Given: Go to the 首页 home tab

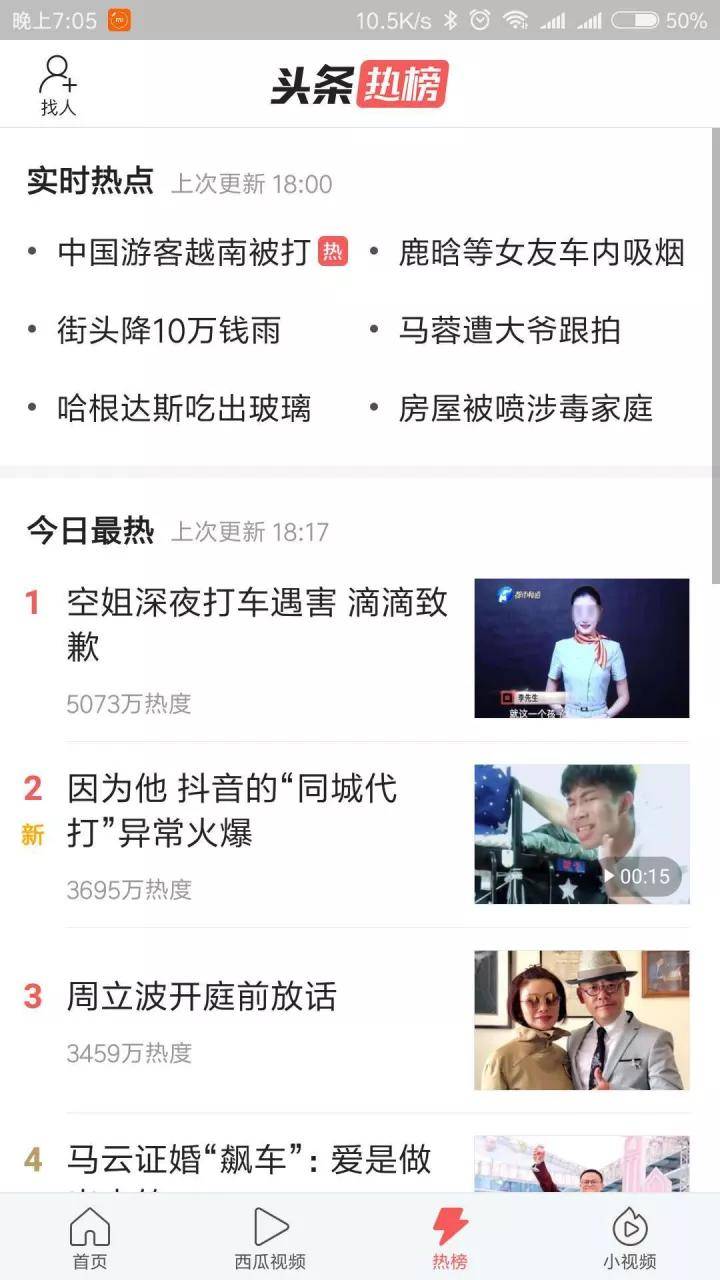Looking at the screenshot, I should pos(89,1238).
